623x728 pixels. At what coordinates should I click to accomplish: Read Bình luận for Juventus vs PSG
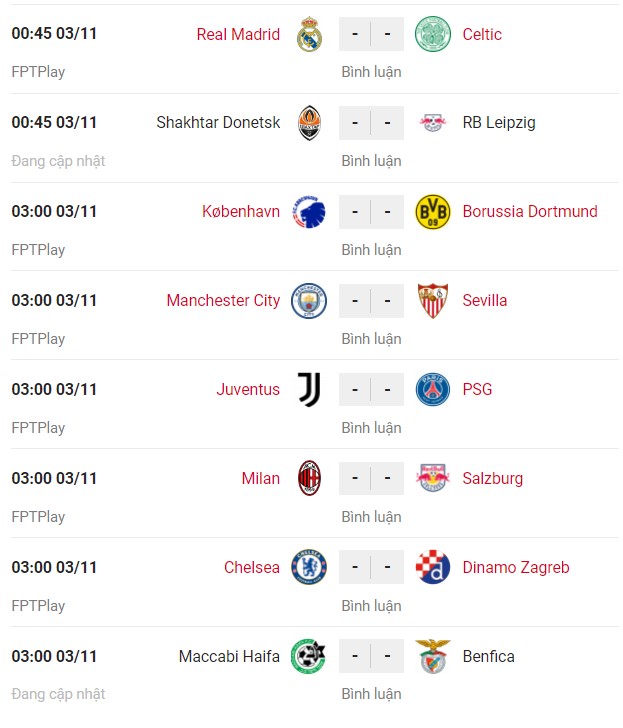pos(371,428)
